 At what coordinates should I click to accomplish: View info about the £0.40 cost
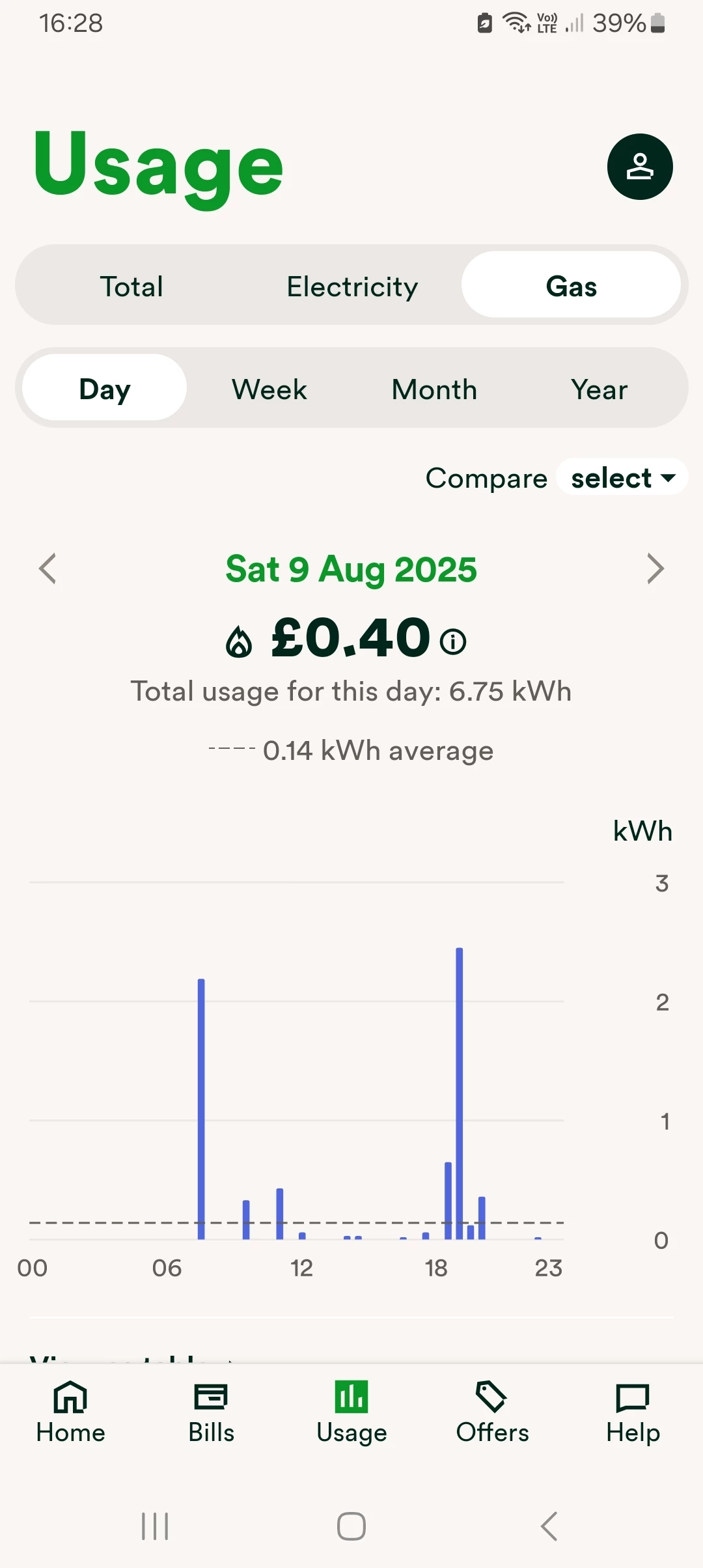(453, 641)
